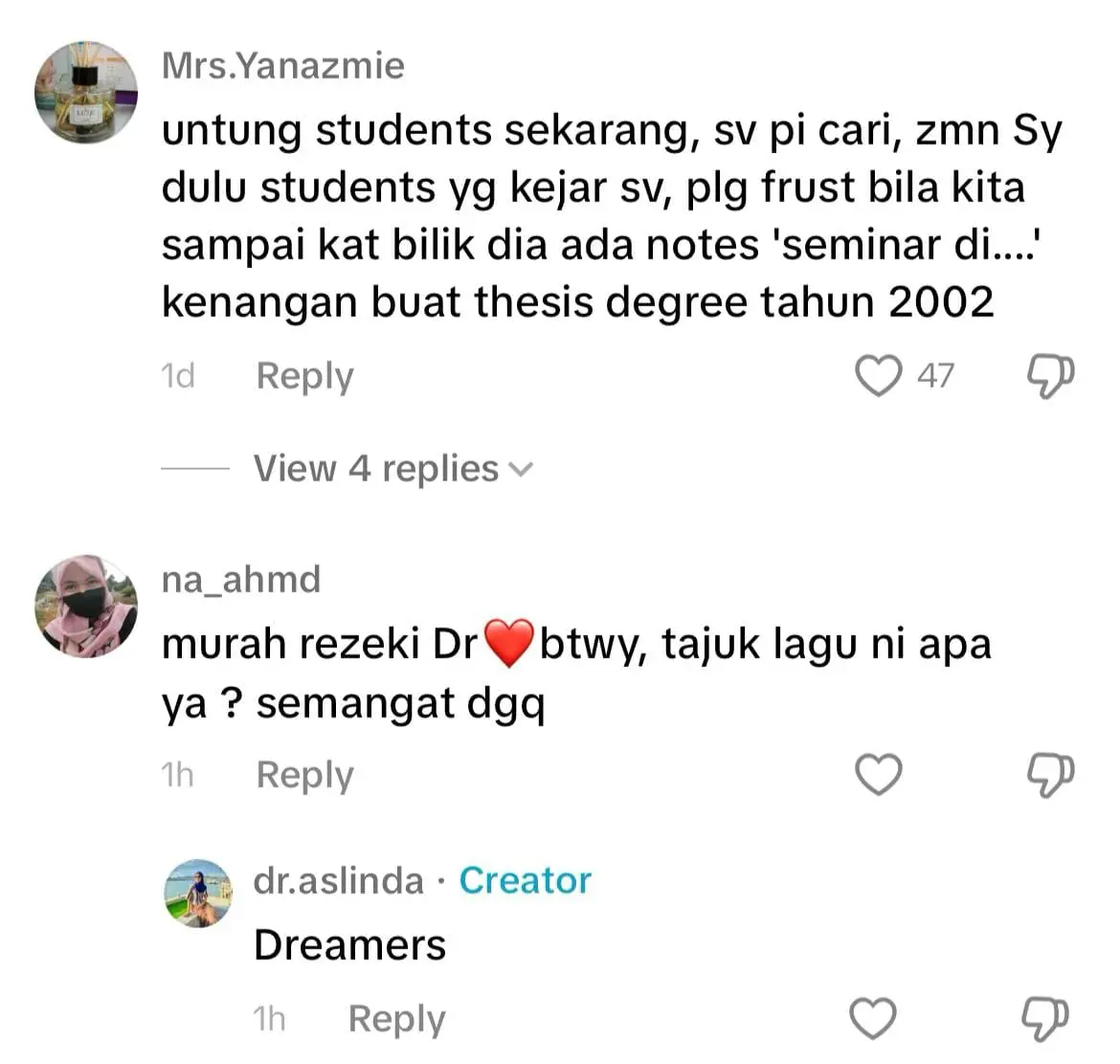Open na_ahmd's profile avatar

pyautogui.click(x=86, y=607)
